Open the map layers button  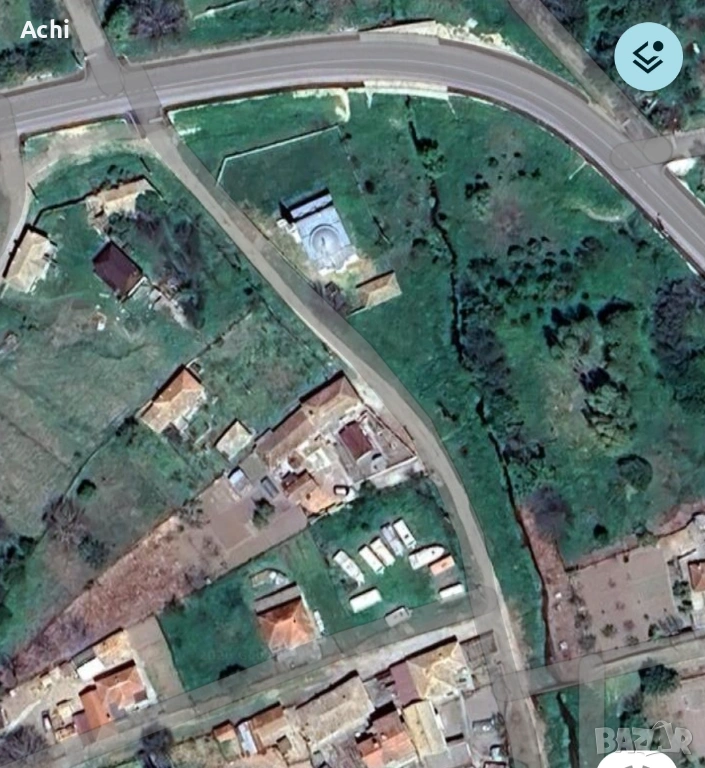pos(648,56)
